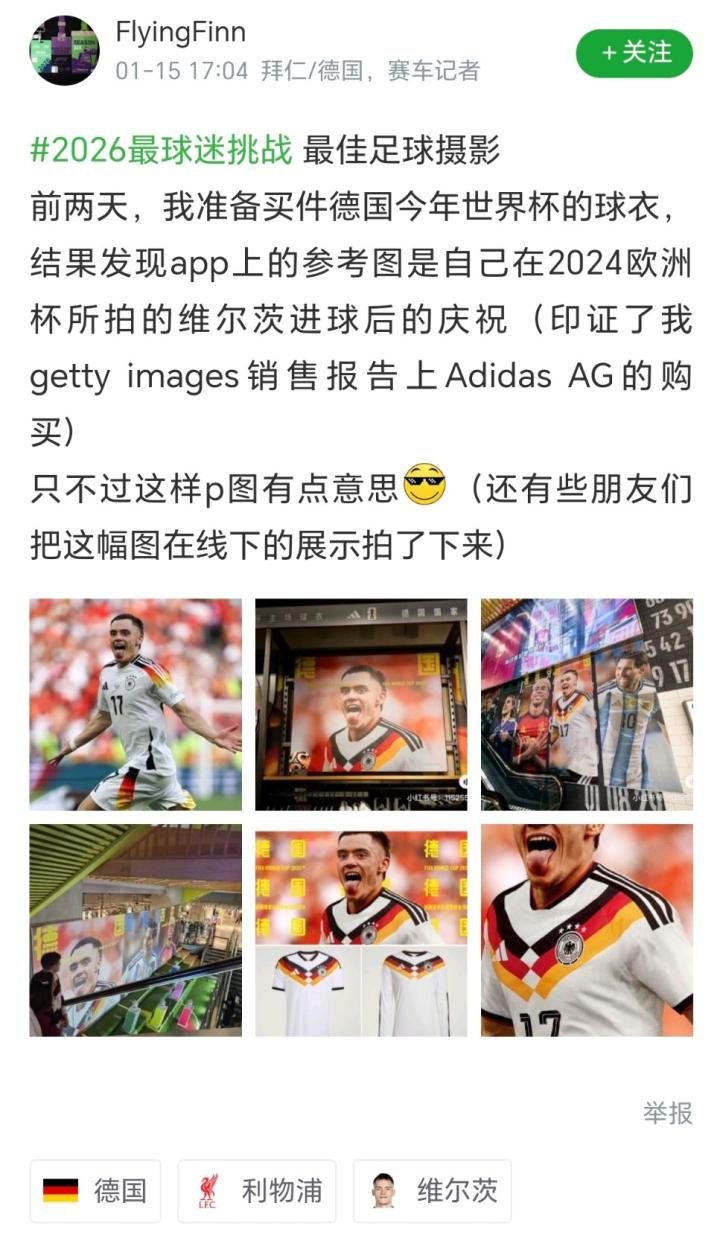View the photo of the mall escalator display
Image resolution: width=720 pixels, height=1238 pixels.
135,930
